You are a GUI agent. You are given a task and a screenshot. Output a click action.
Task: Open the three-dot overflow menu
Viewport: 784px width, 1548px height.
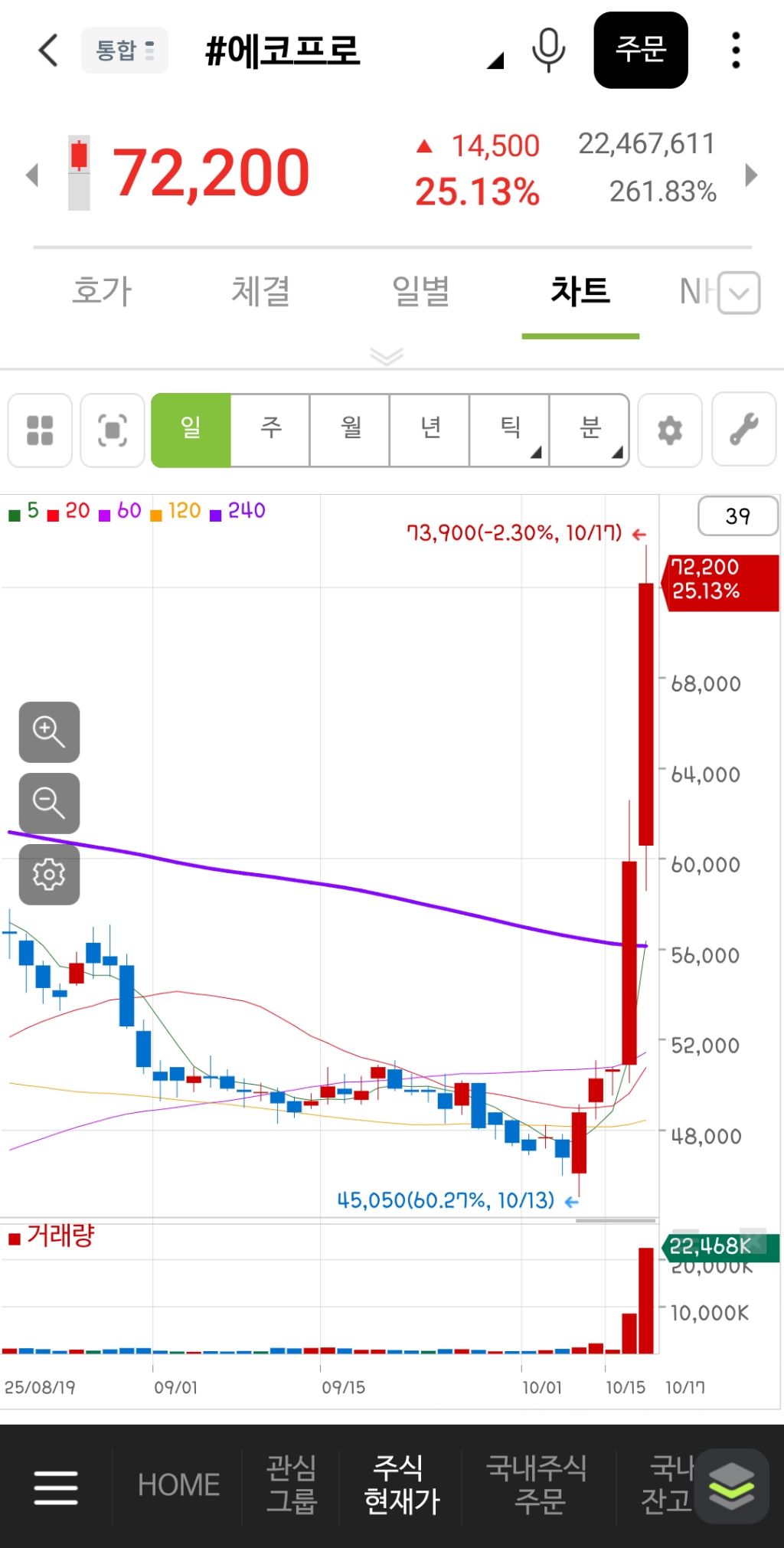click(x=736, y=51)
